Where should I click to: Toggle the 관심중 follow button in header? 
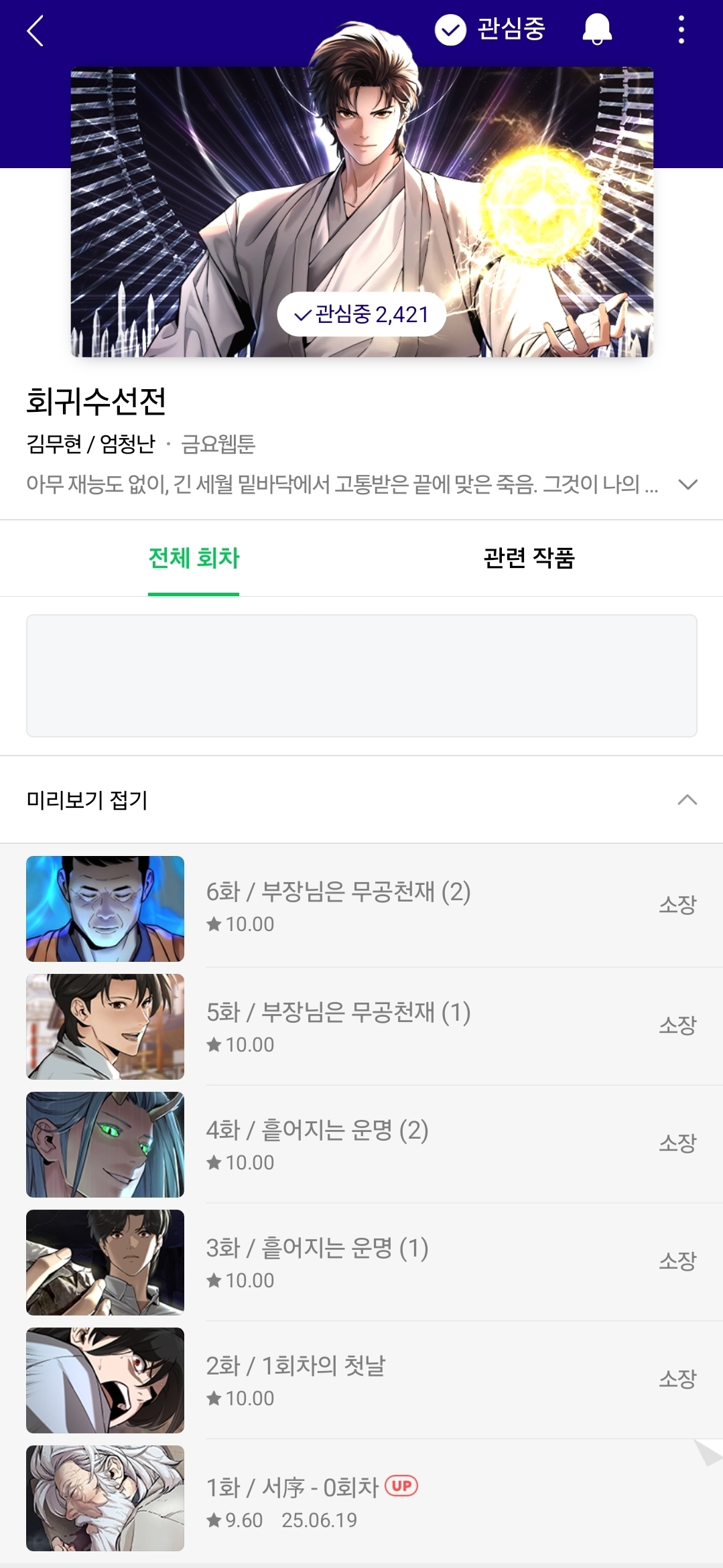tap(490, 29)
